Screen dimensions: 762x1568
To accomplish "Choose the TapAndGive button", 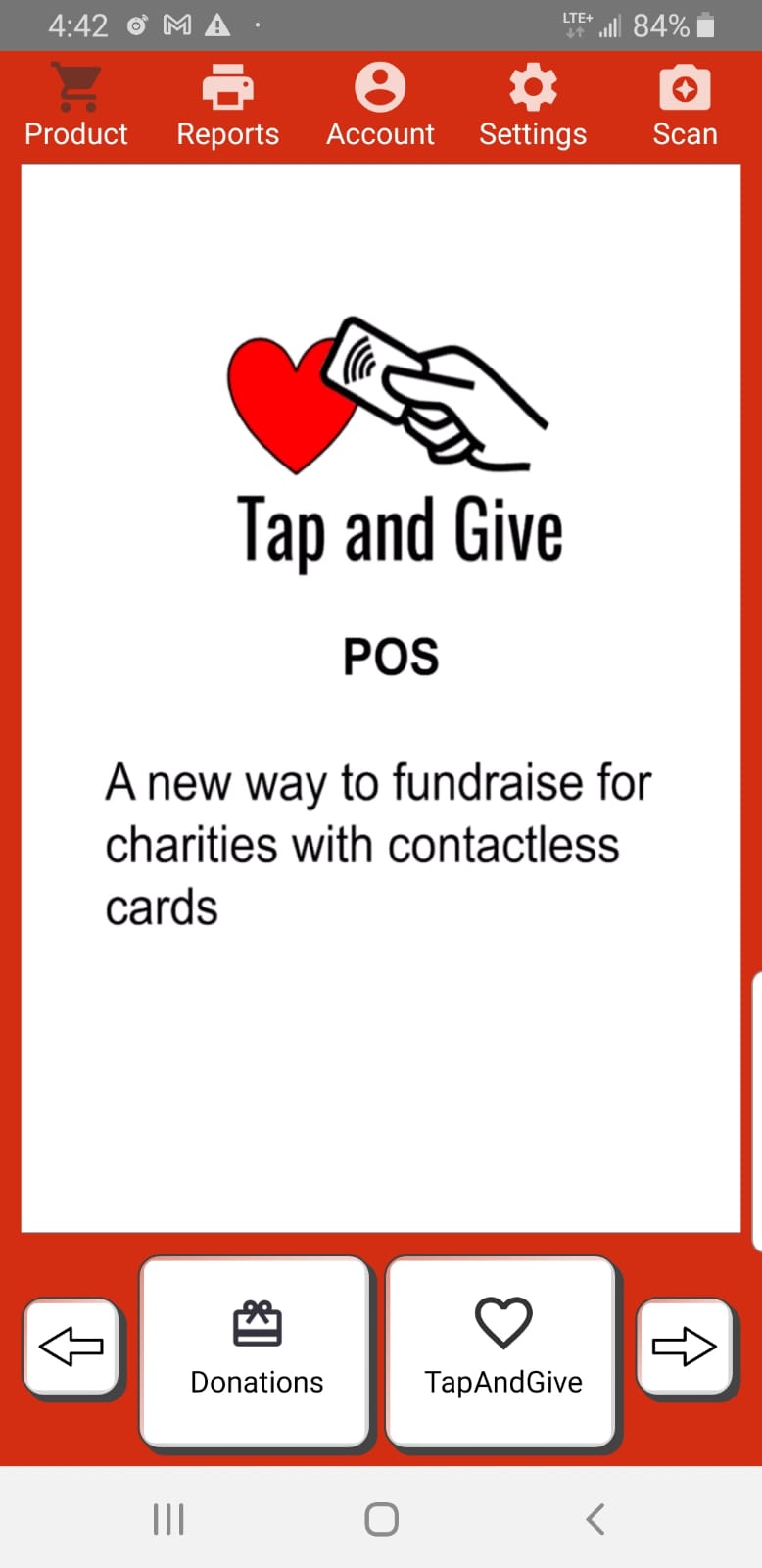I will point(502,1349).
